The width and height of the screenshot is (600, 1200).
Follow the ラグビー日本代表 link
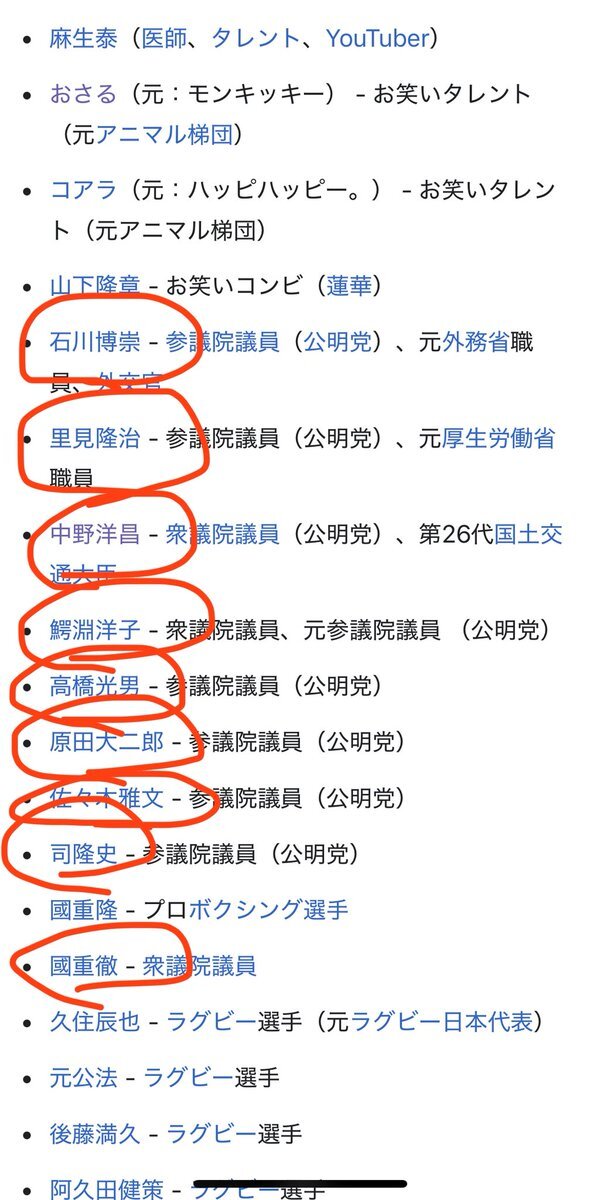coord(443,1022)
